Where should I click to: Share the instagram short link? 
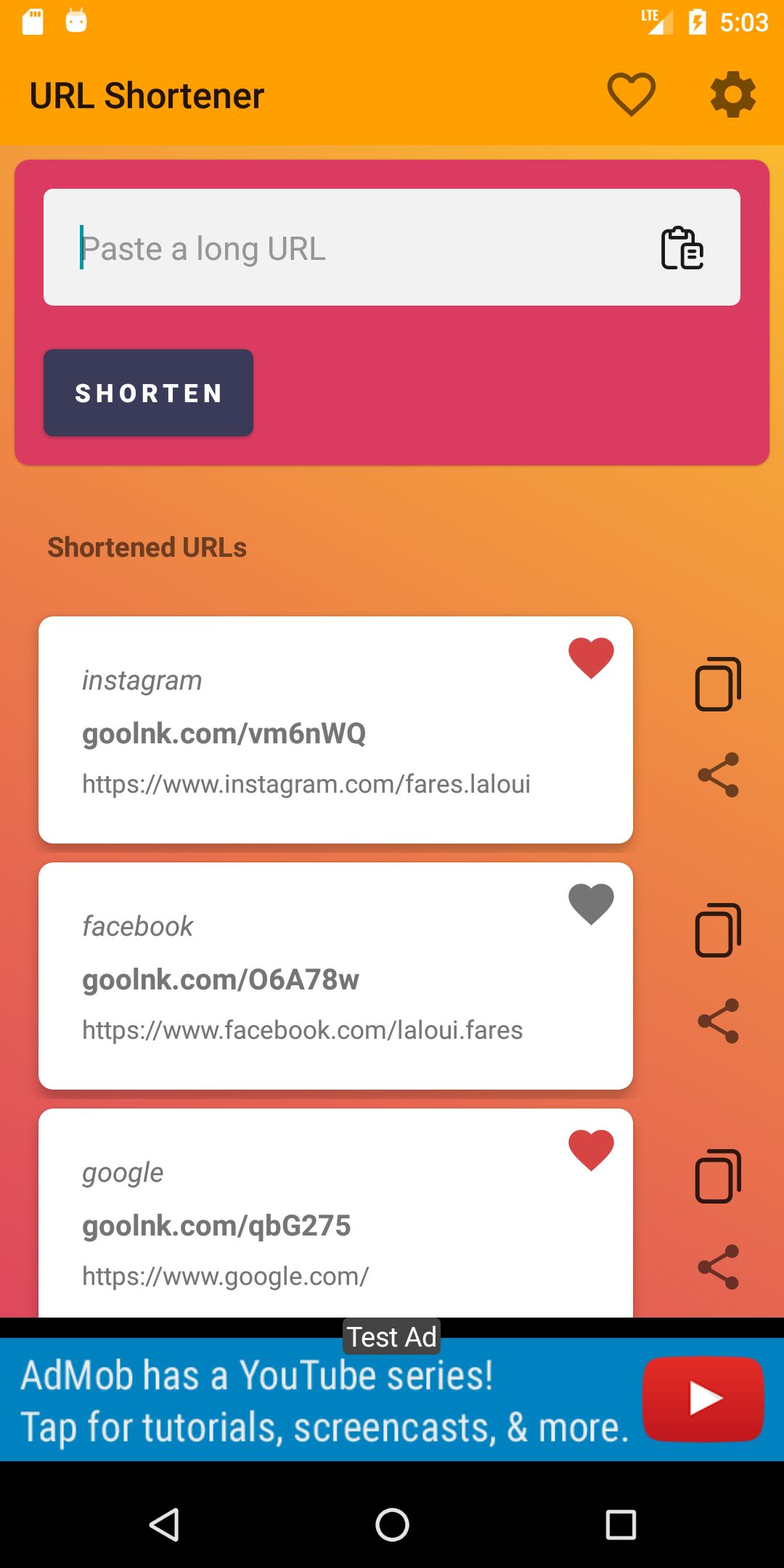(x=718, y=775)
